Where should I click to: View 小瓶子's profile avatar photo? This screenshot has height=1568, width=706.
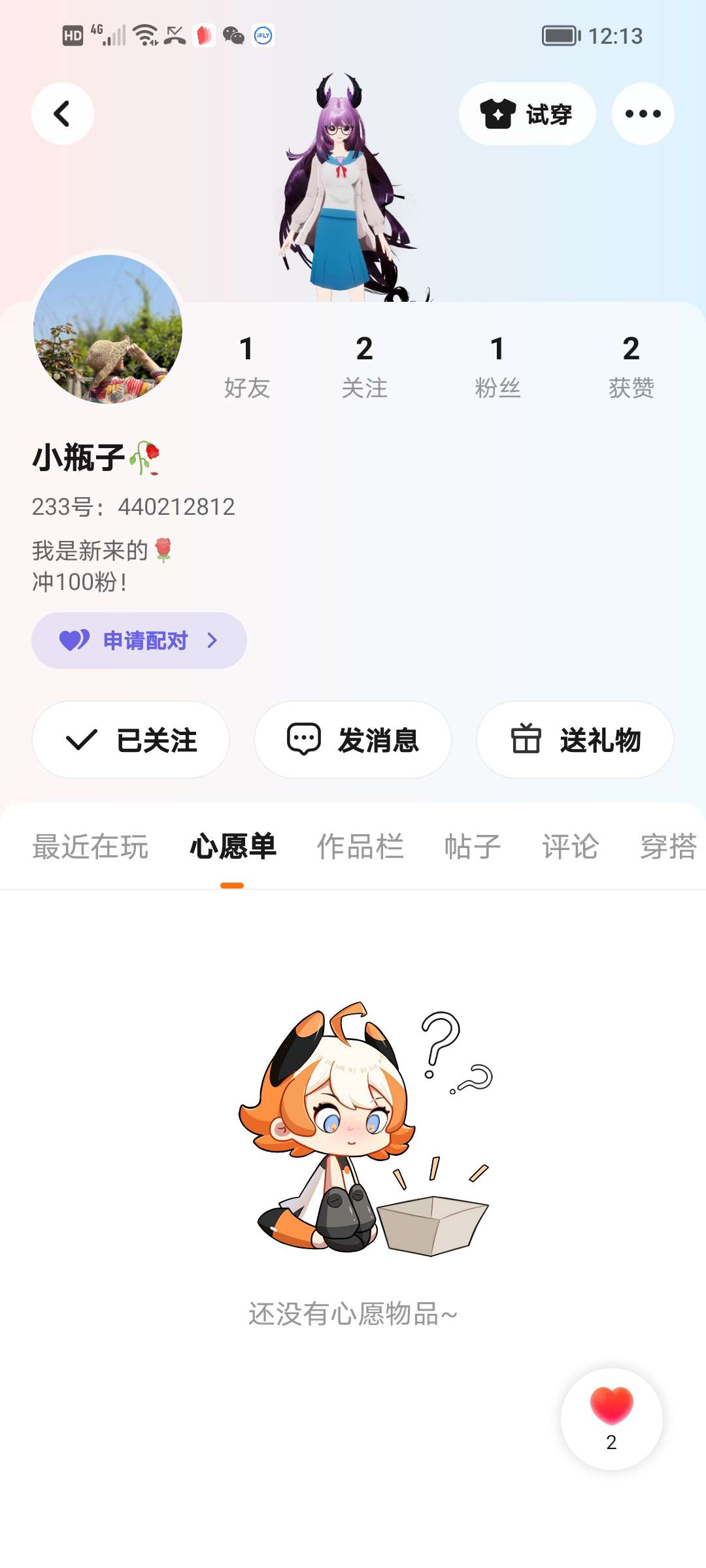[108, 329]
